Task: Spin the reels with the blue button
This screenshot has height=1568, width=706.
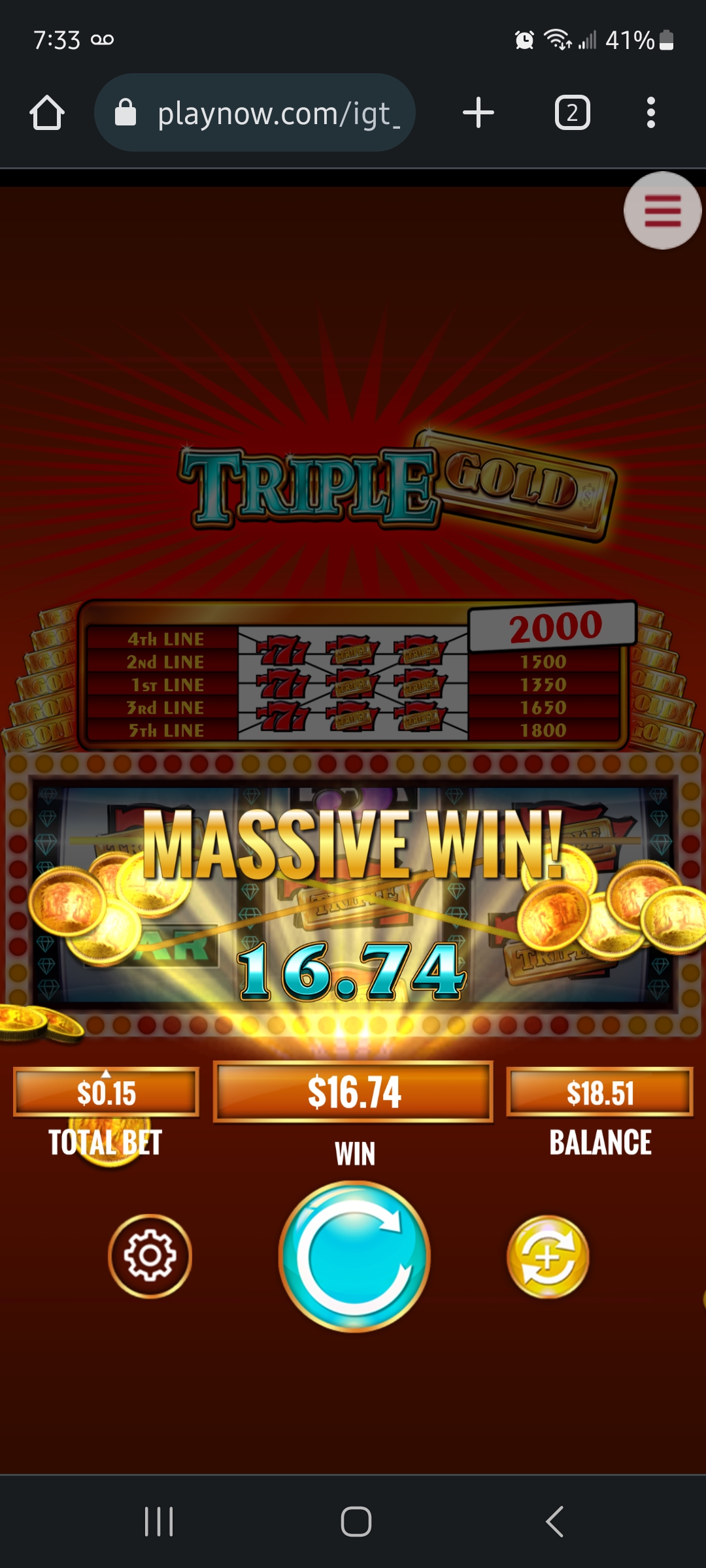Action: [354, 1256]
